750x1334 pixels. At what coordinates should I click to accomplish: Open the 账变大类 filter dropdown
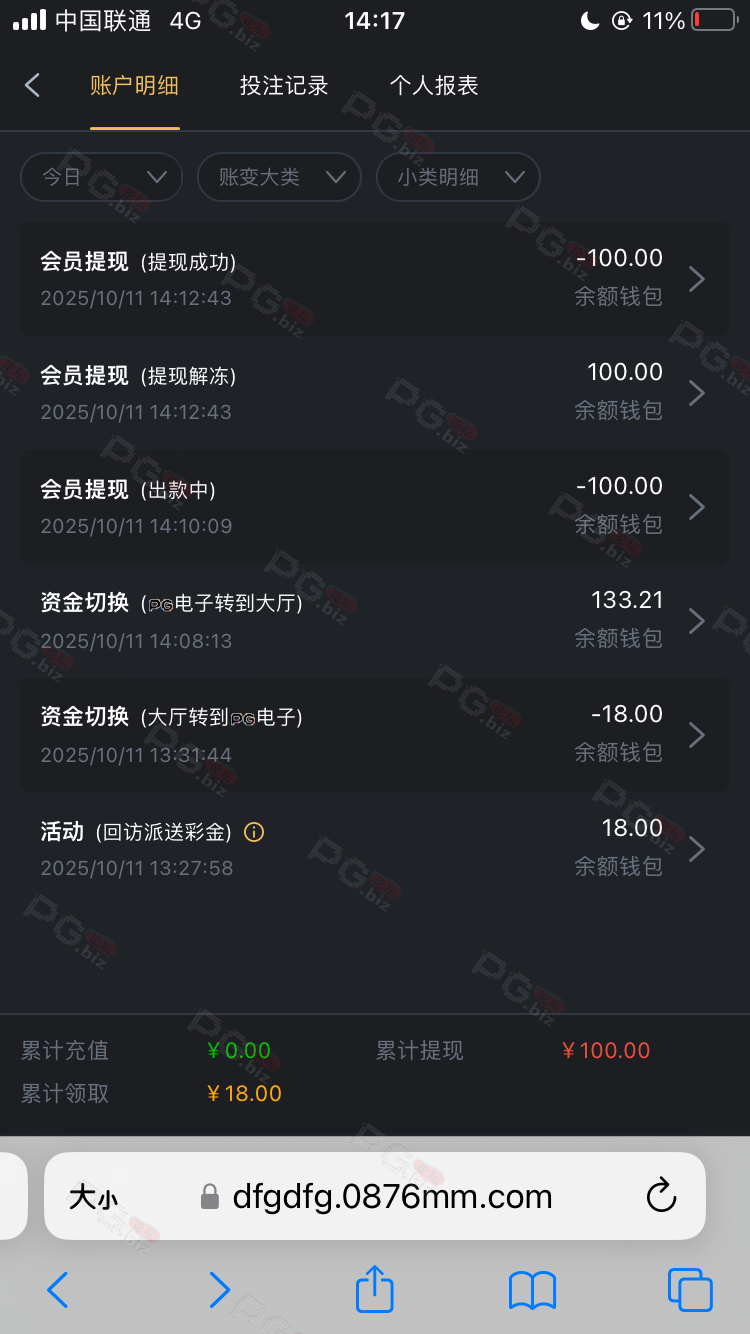[279, 177]
